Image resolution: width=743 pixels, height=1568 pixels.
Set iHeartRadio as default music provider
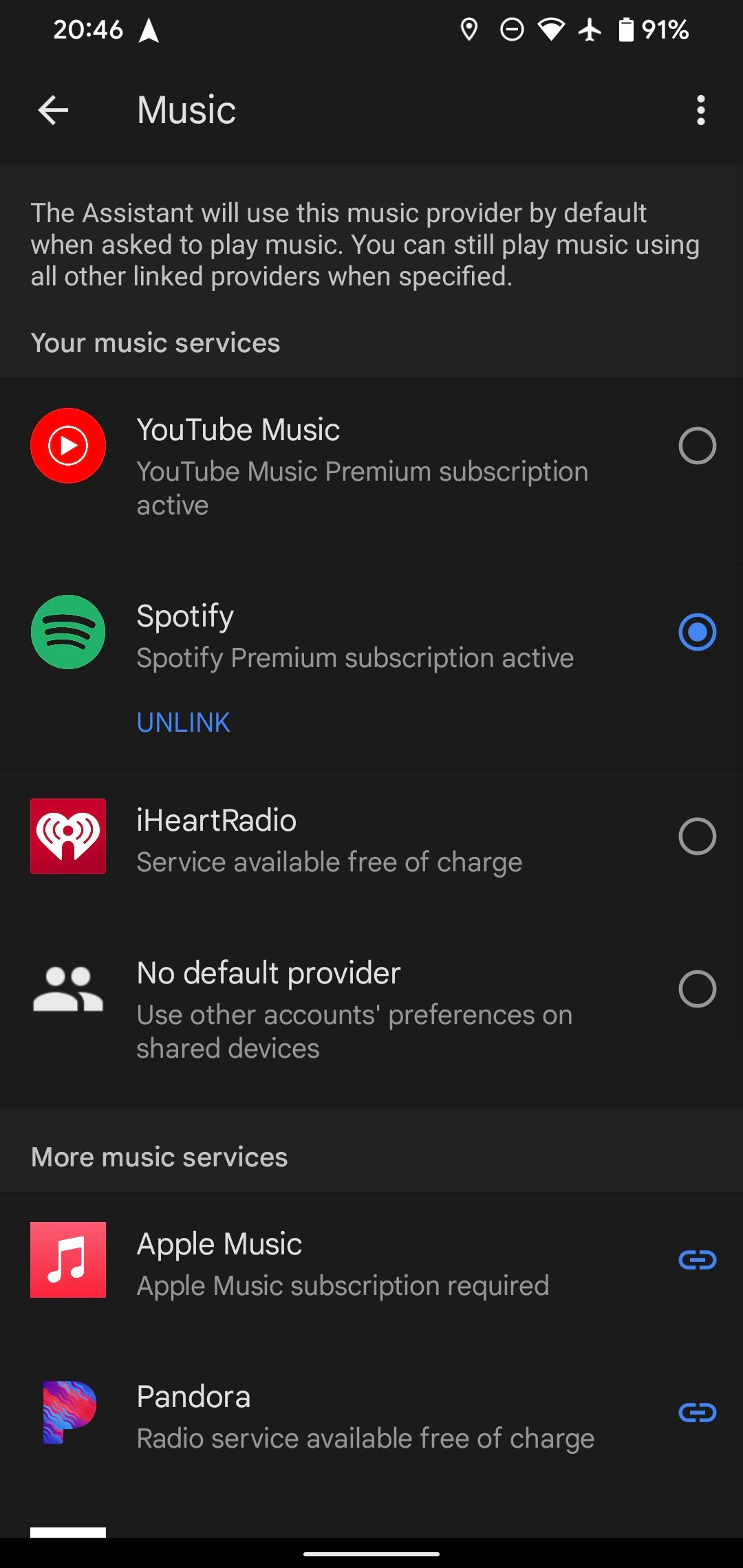point(697,836)
